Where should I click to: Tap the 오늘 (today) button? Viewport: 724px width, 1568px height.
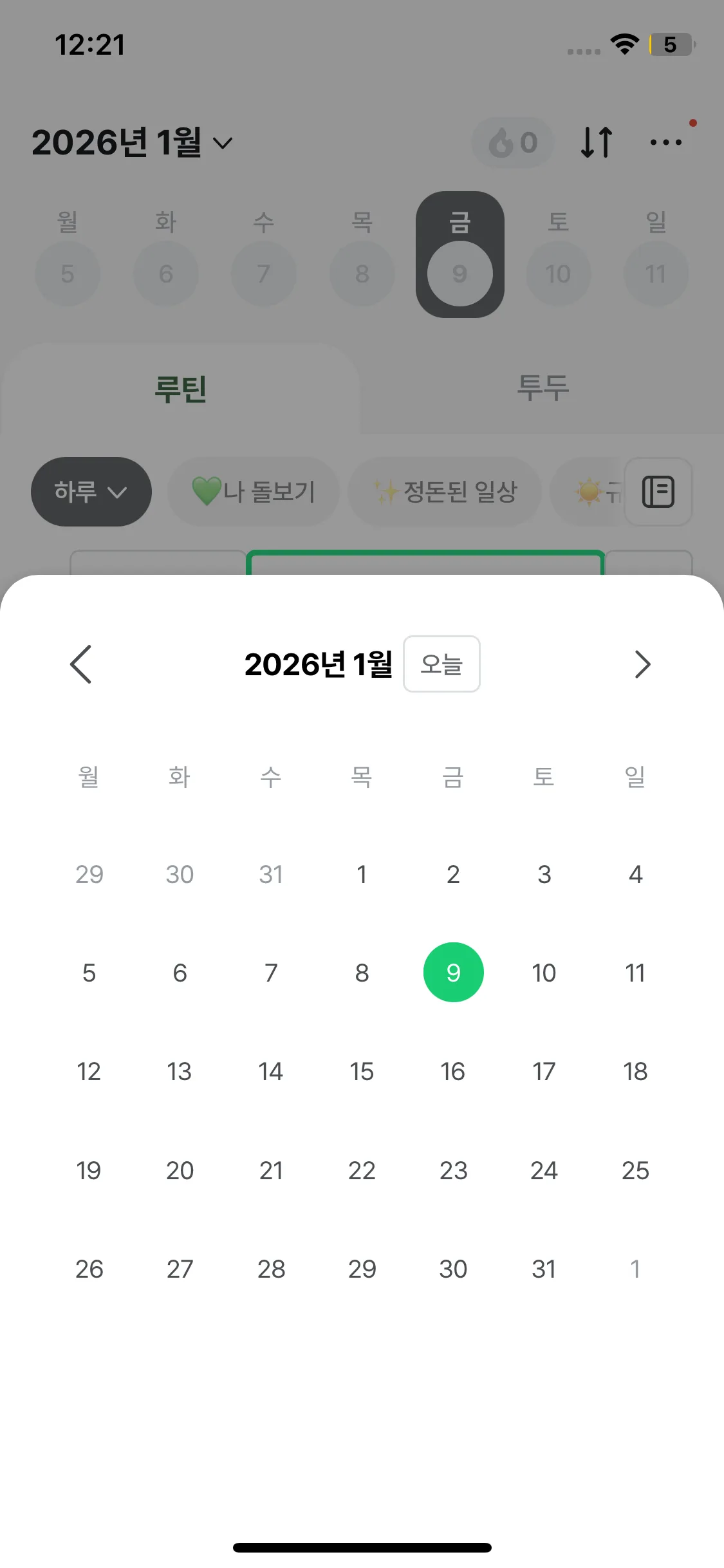[x=441, y=664]
